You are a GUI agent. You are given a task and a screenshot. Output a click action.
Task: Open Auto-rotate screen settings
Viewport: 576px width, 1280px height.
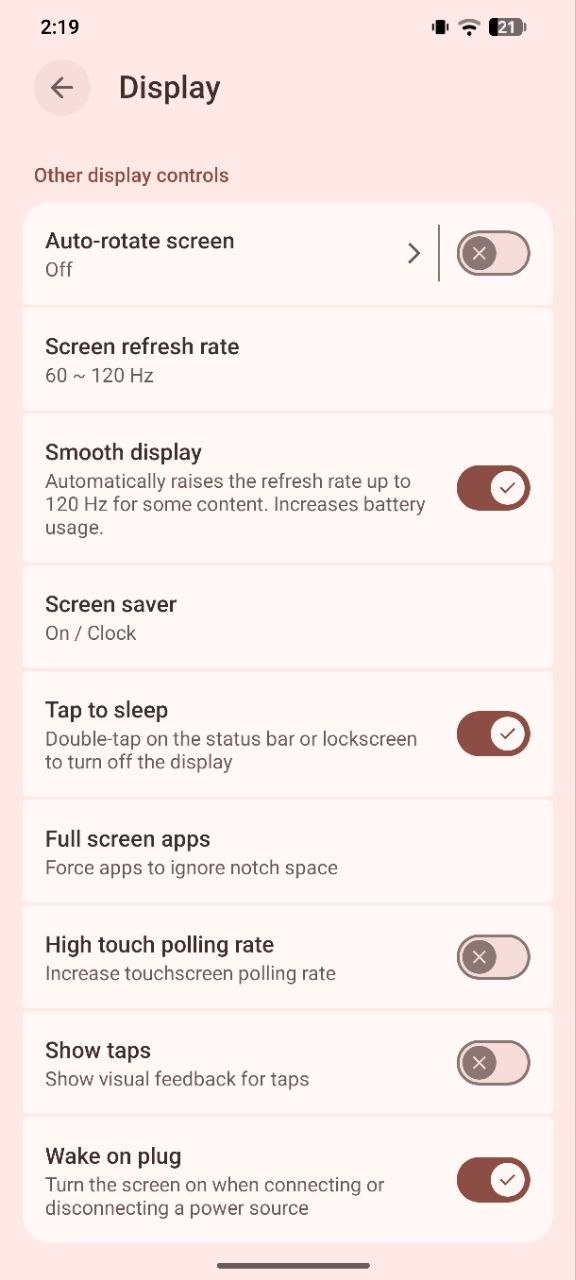click(x=230, y=254)
